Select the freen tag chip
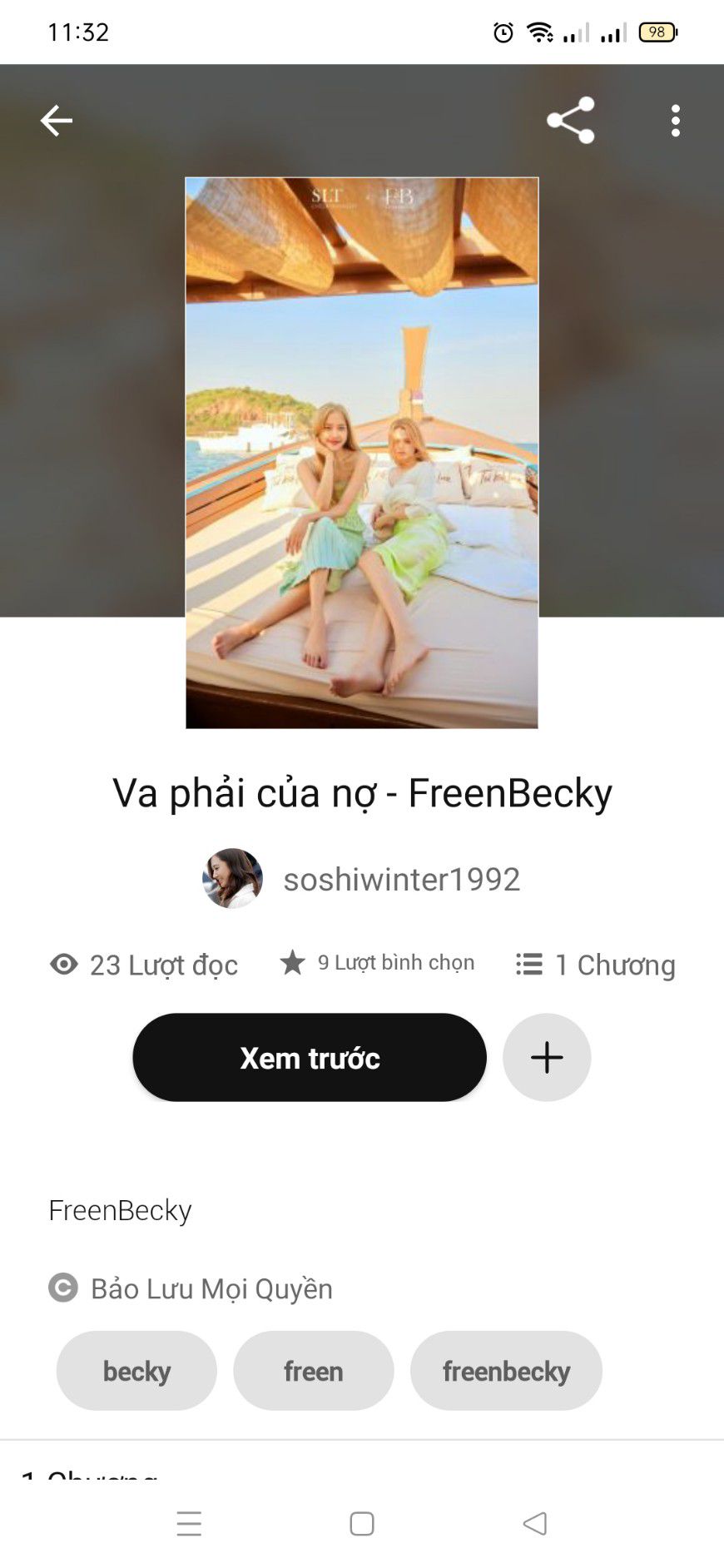The width and height of the screenshot is (724, 1568). [313, 1371]
